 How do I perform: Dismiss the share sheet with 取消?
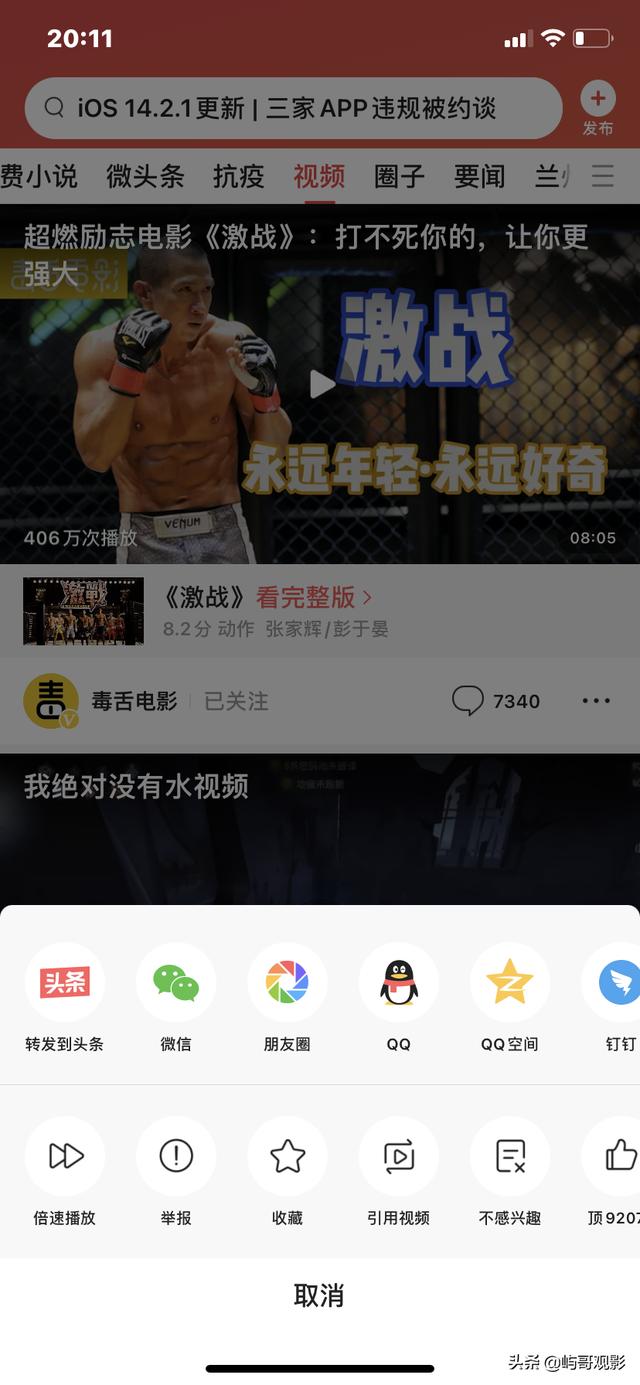(319, 1296)
